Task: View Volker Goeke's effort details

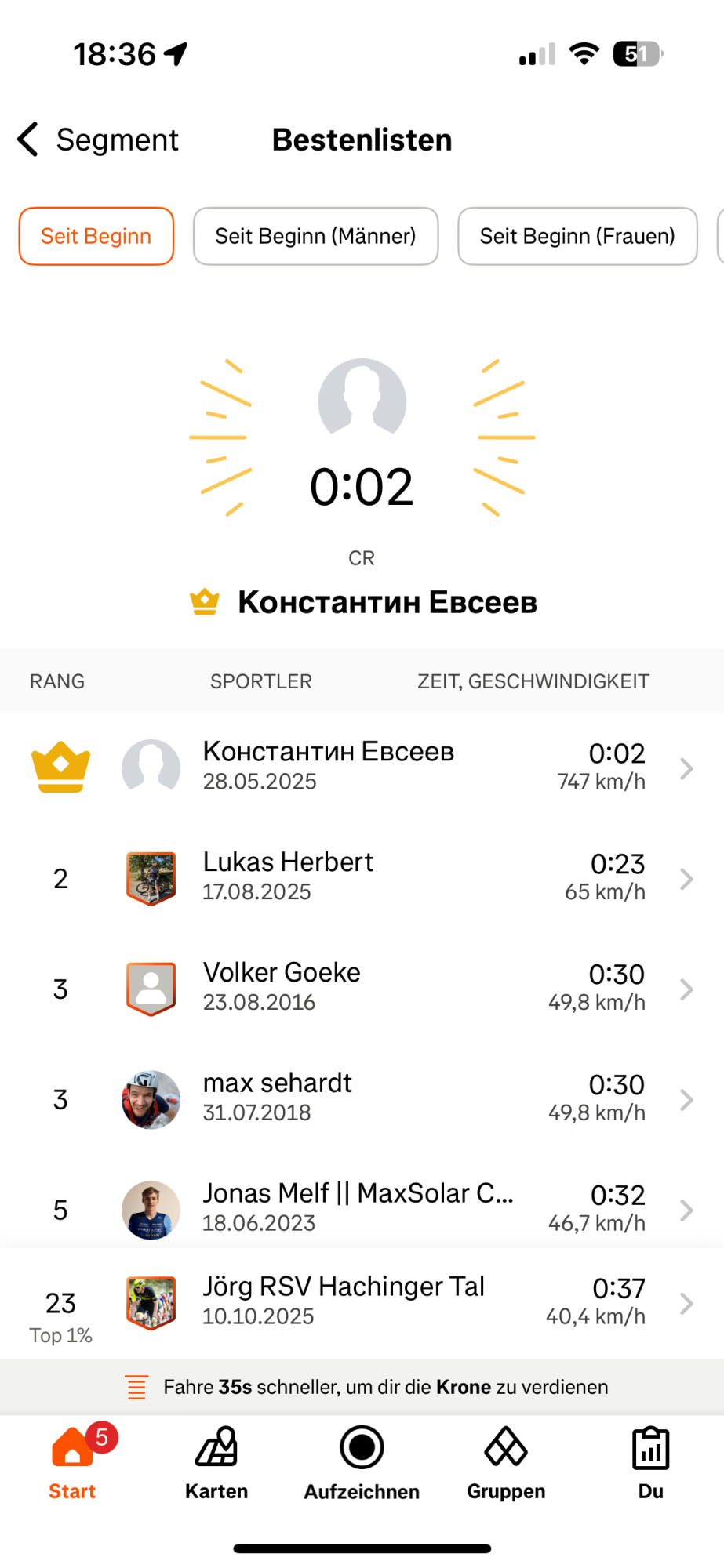Action: (x=362, y=989)
